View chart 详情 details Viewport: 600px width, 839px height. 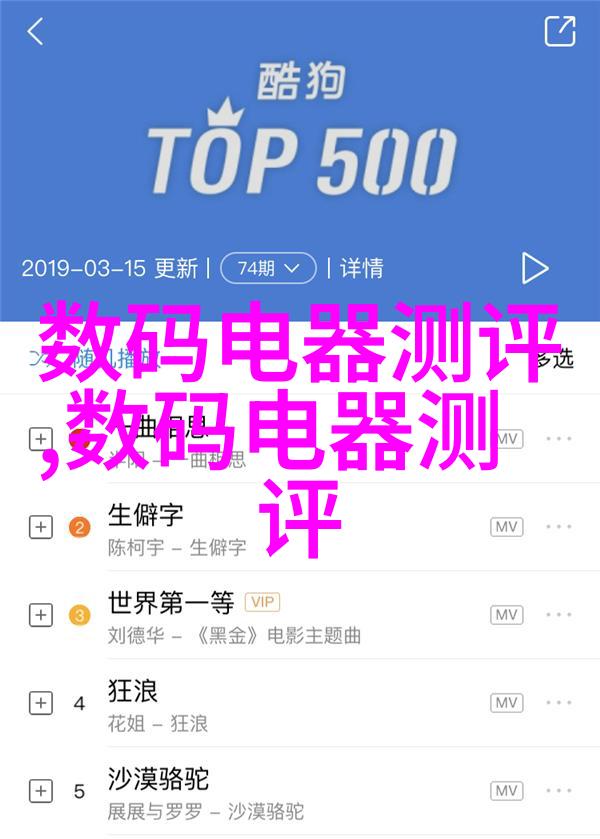(x=361, y=268)
